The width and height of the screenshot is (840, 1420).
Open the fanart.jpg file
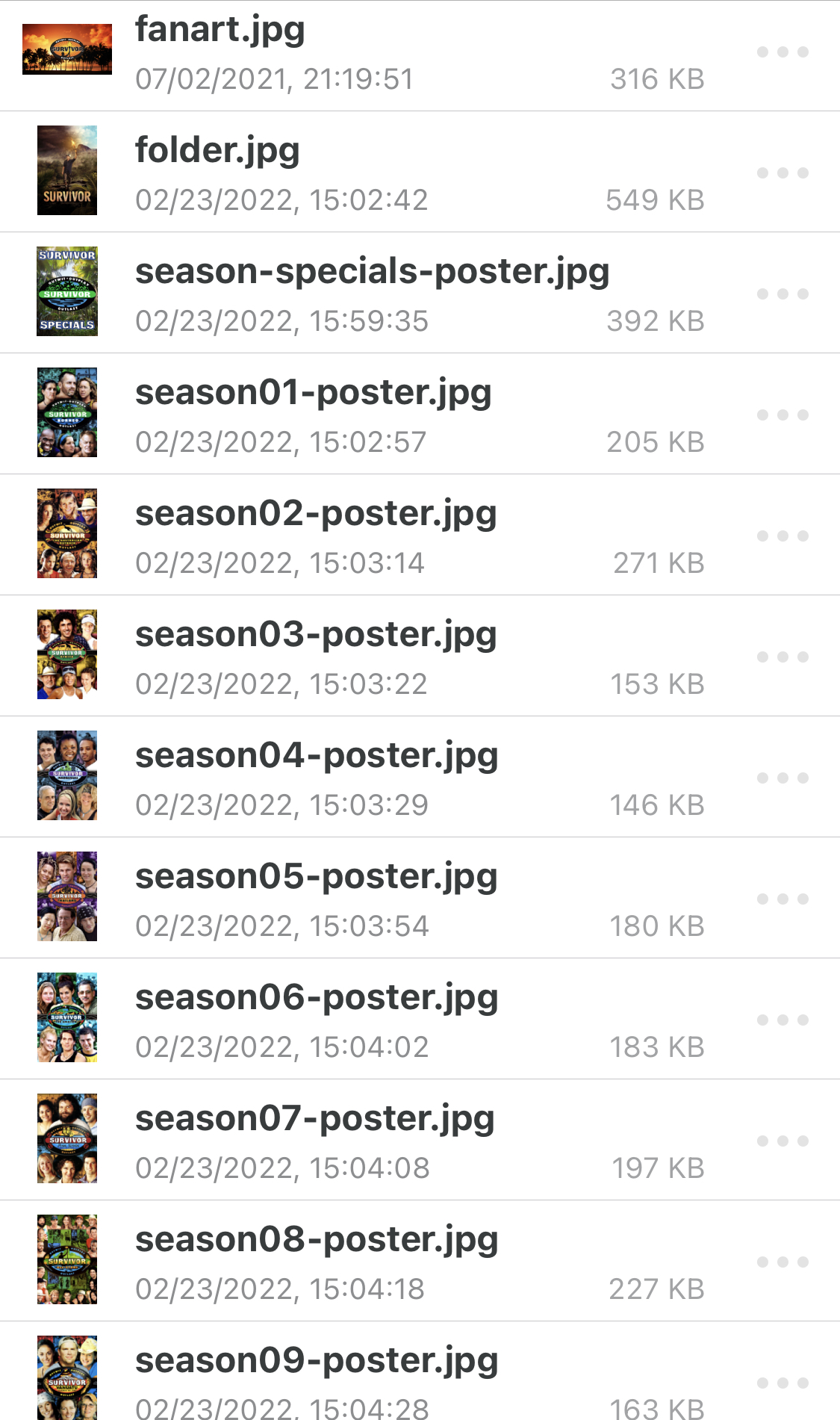[x=220, y=31]
